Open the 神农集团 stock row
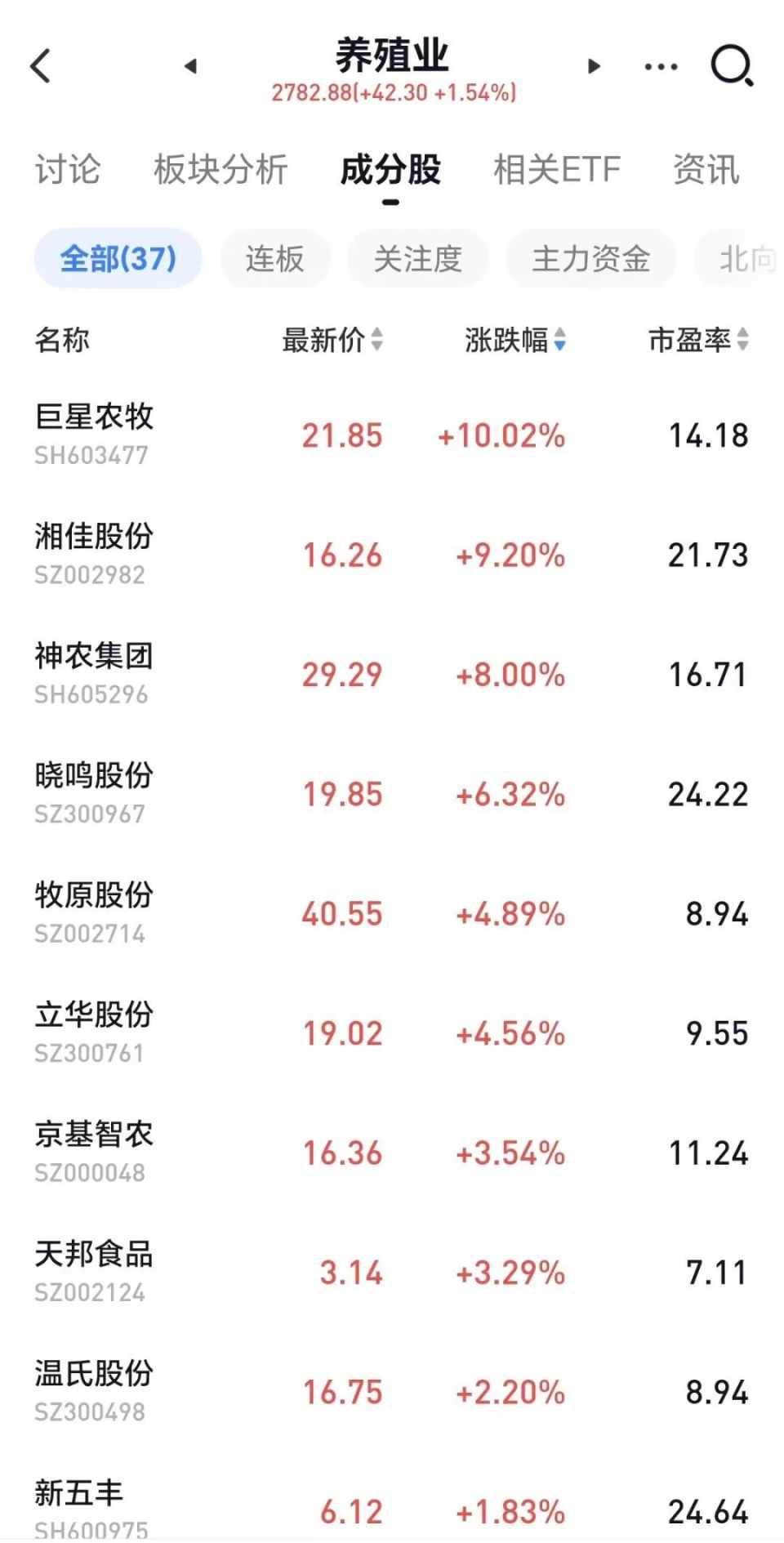This screenshot has height=1543, width=784. [392, 675]
